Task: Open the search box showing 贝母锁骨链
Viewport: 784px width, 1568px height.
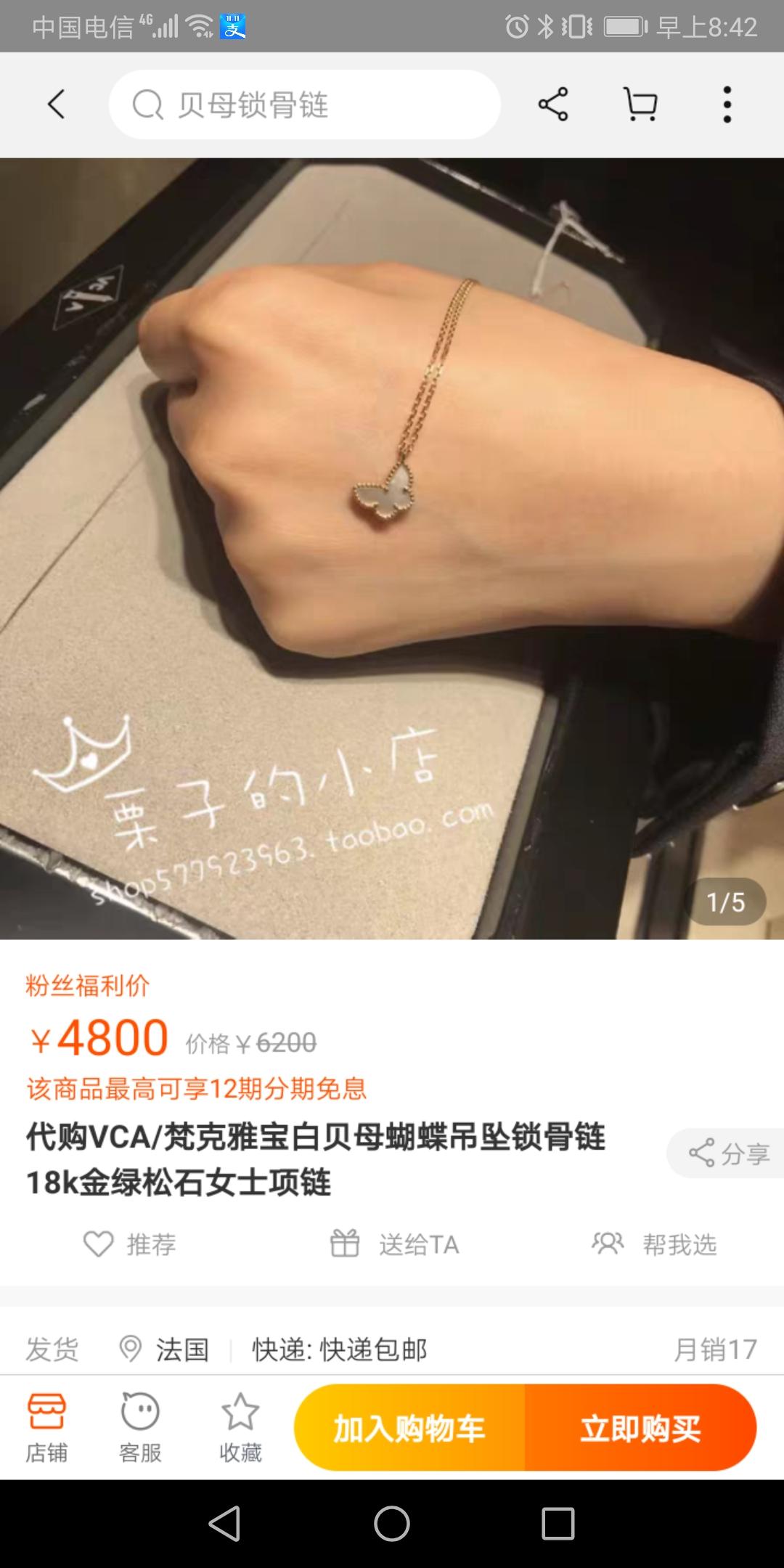Action: pyautogui.click(x=305, y=105)
